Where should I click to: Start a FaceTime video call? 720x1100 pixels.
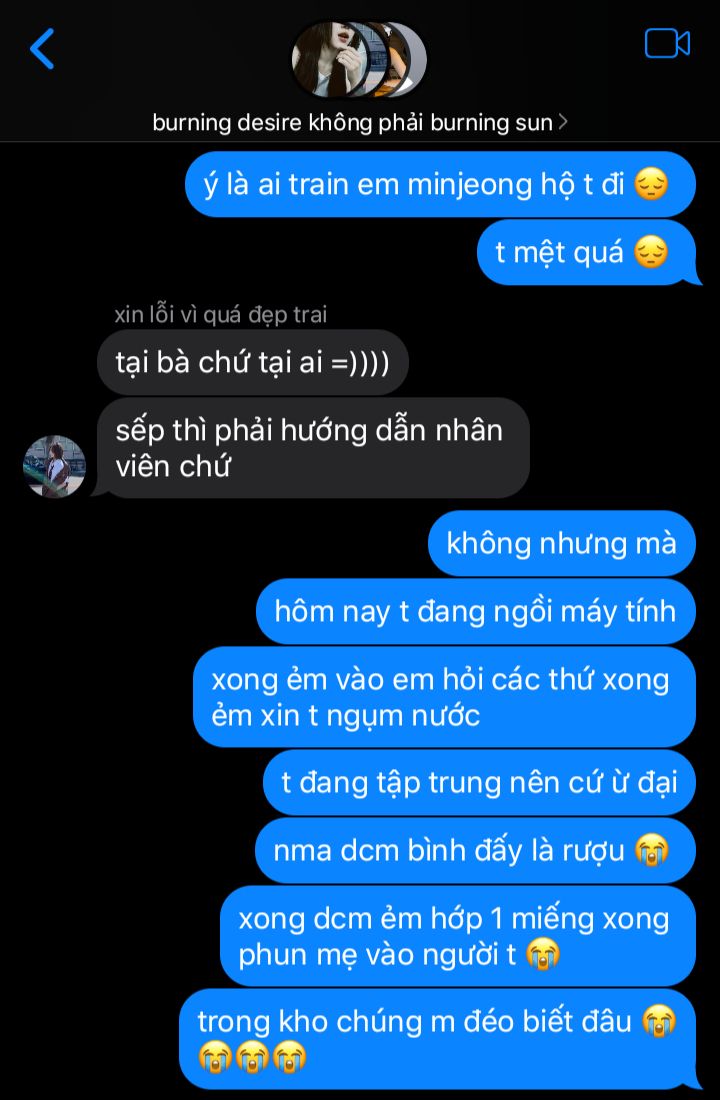(667, 44)
